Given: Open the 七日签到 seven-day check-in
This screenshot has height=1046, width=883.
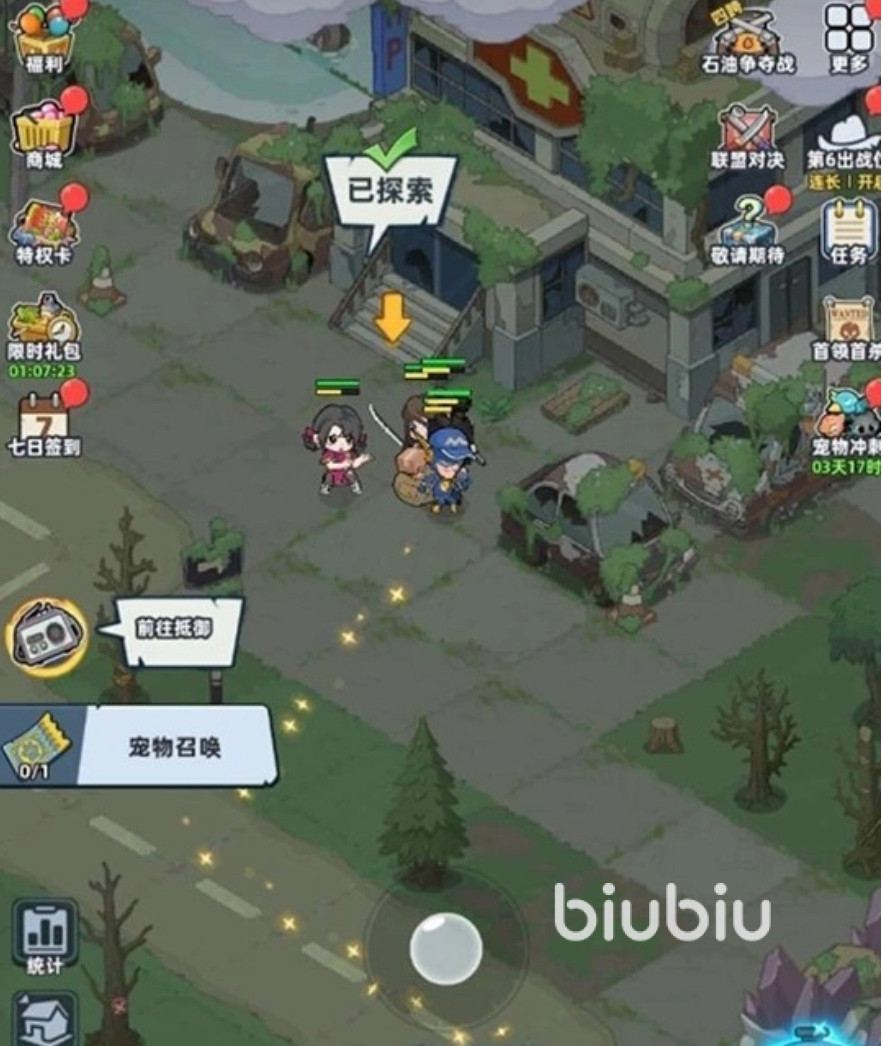Looking at the screenshot, I should (x=43, y=419).
